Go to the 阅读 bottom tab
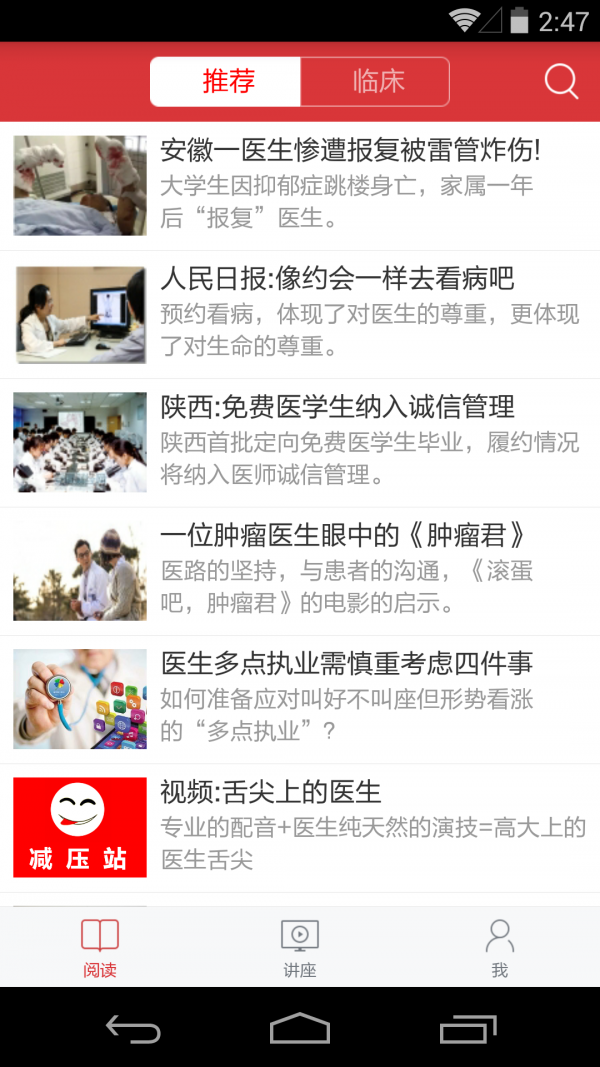The image size is (600, 1067). (100, 947)
